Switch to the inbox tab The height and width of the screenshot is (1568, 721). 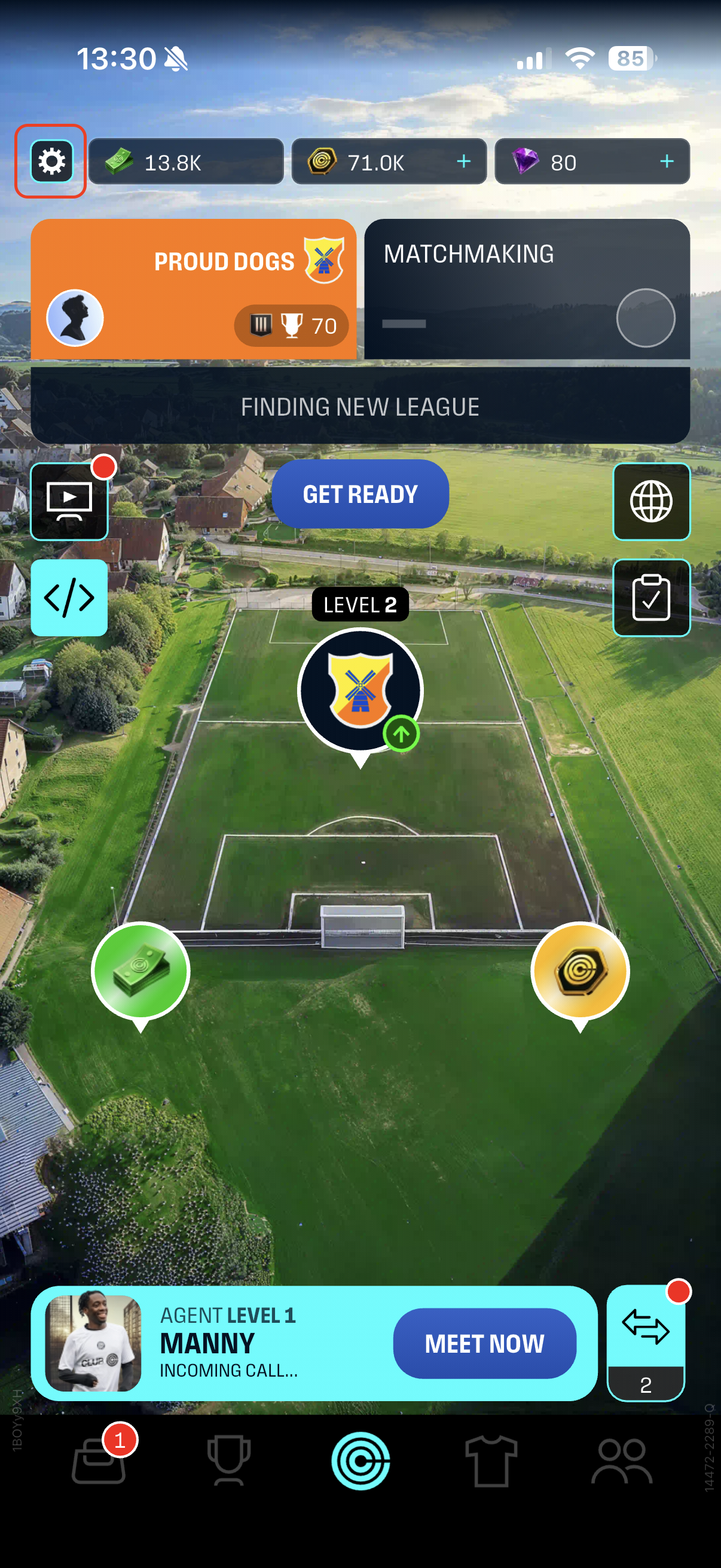click(99, 1460)
